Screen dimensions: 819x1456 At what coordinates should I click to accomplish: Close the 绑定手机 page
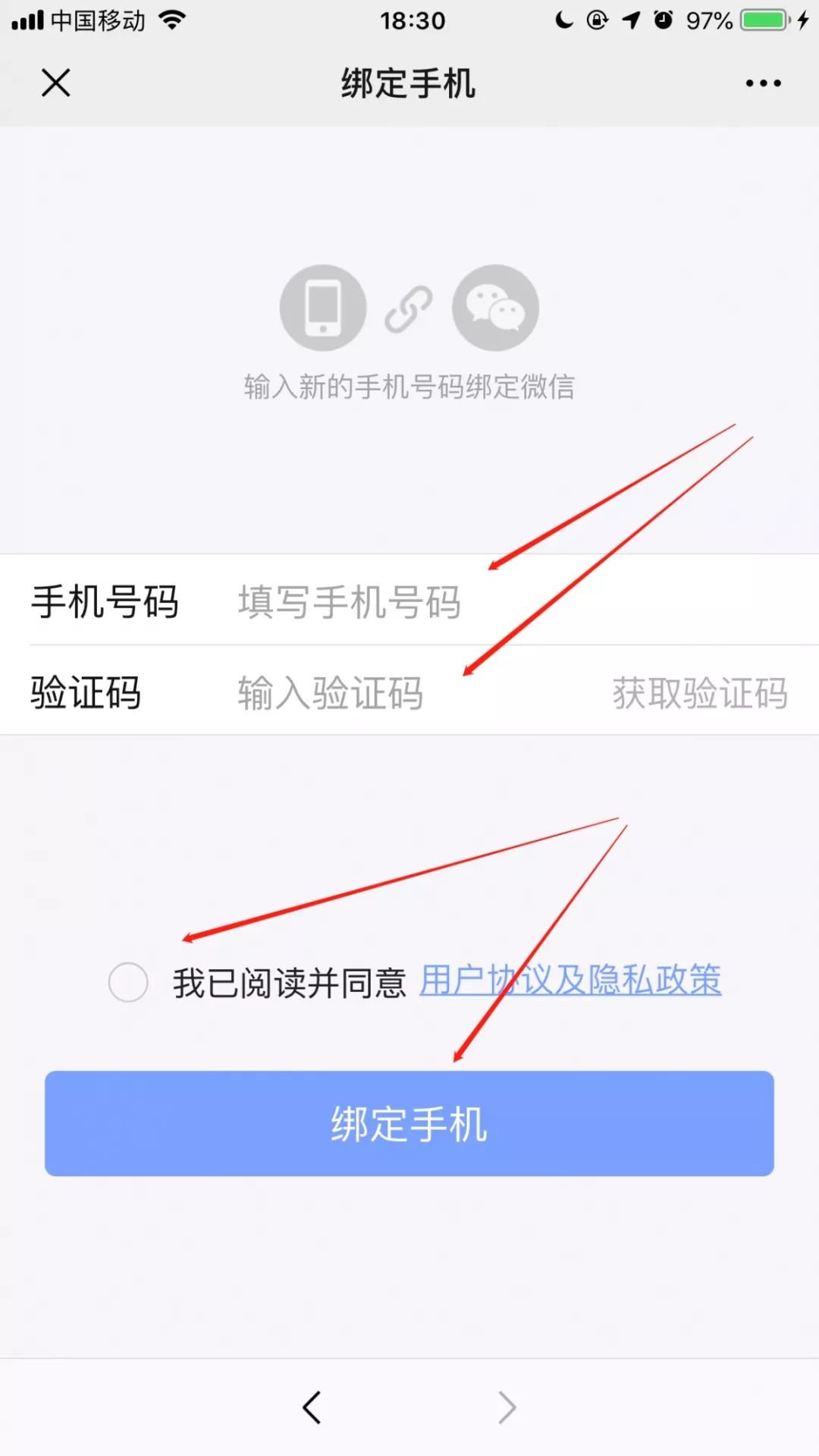[55, 83]
